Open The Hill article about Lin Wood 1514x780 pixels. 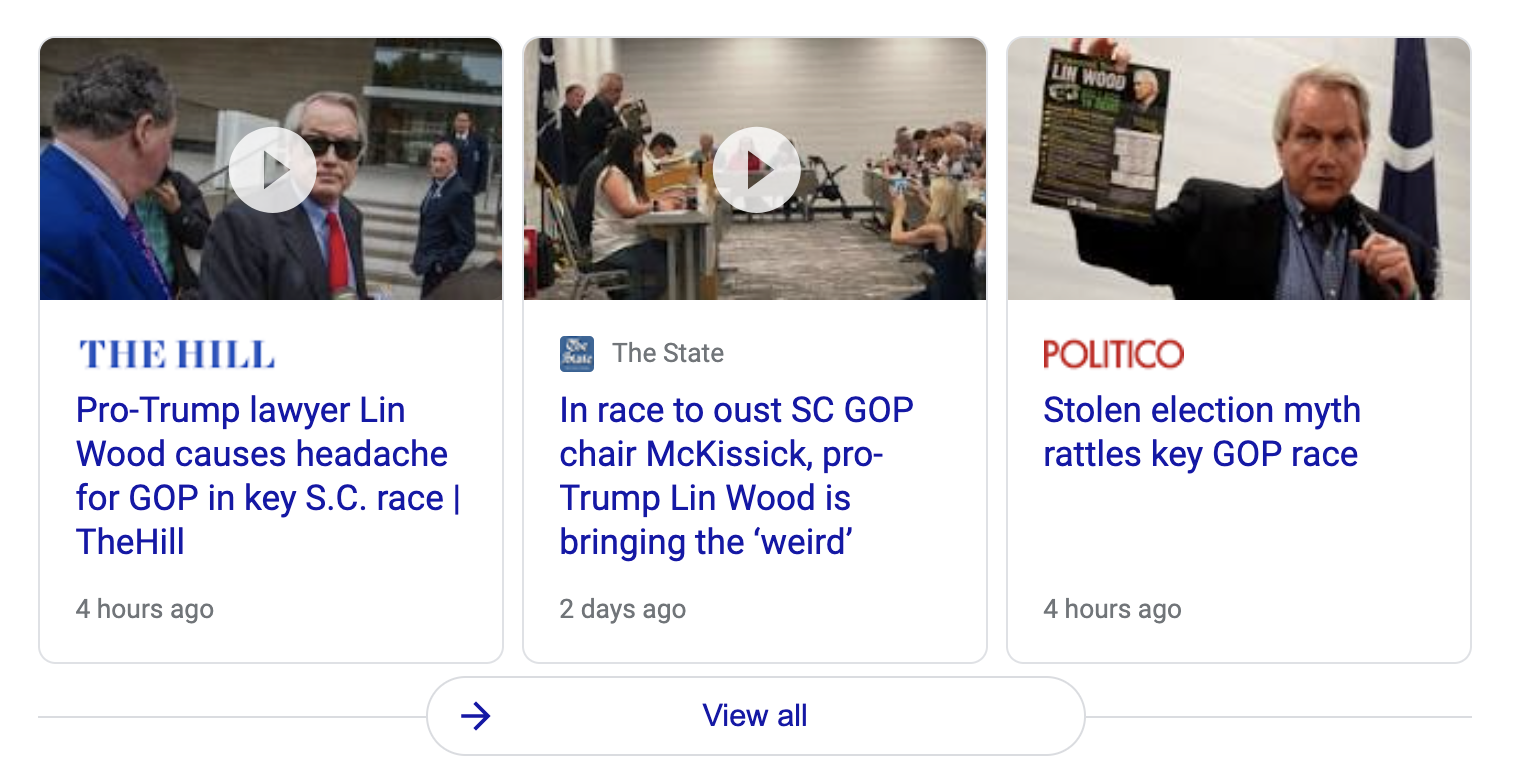262,476
